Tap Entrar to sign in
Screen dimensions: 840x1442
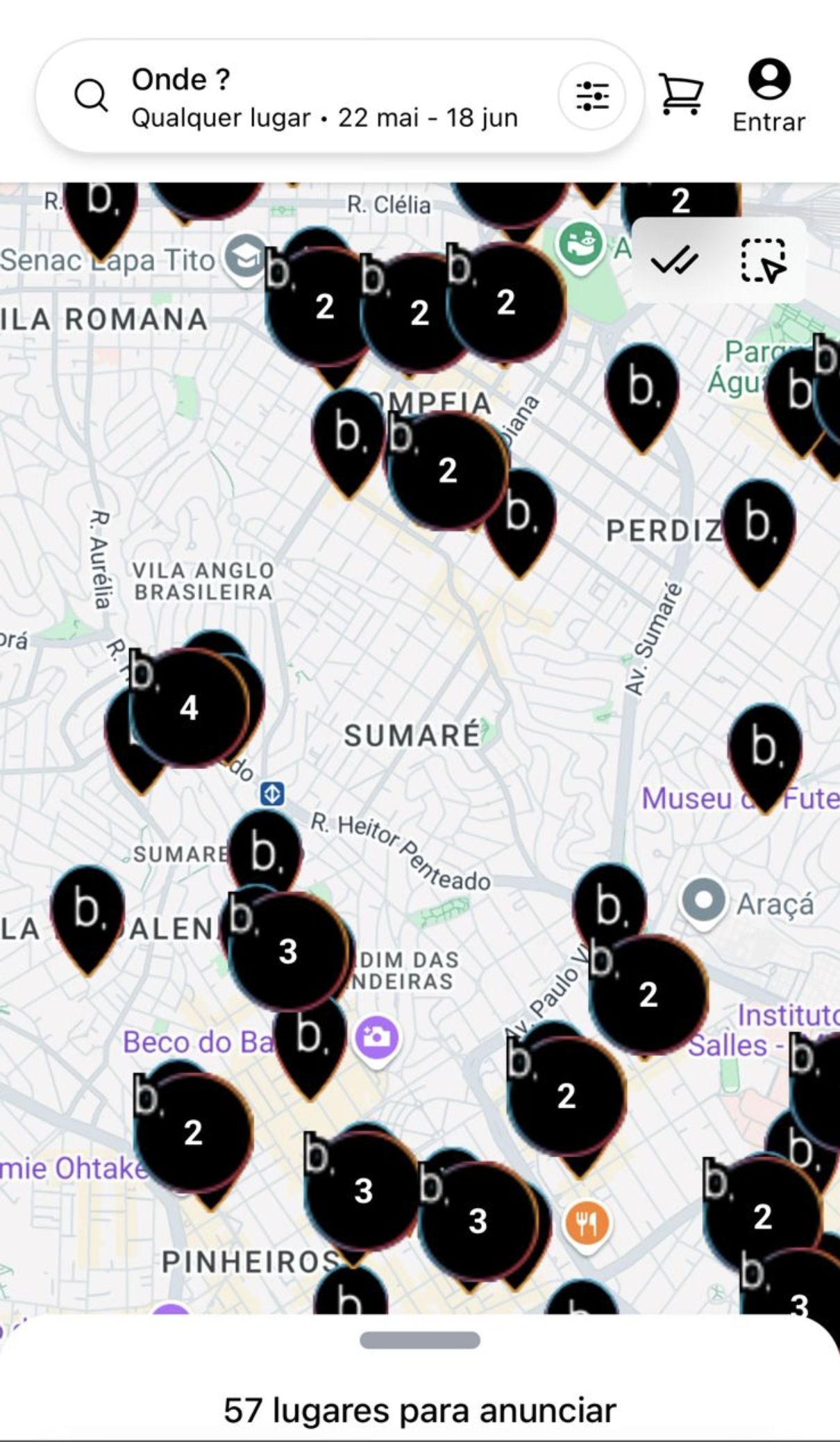click(768, 97)
